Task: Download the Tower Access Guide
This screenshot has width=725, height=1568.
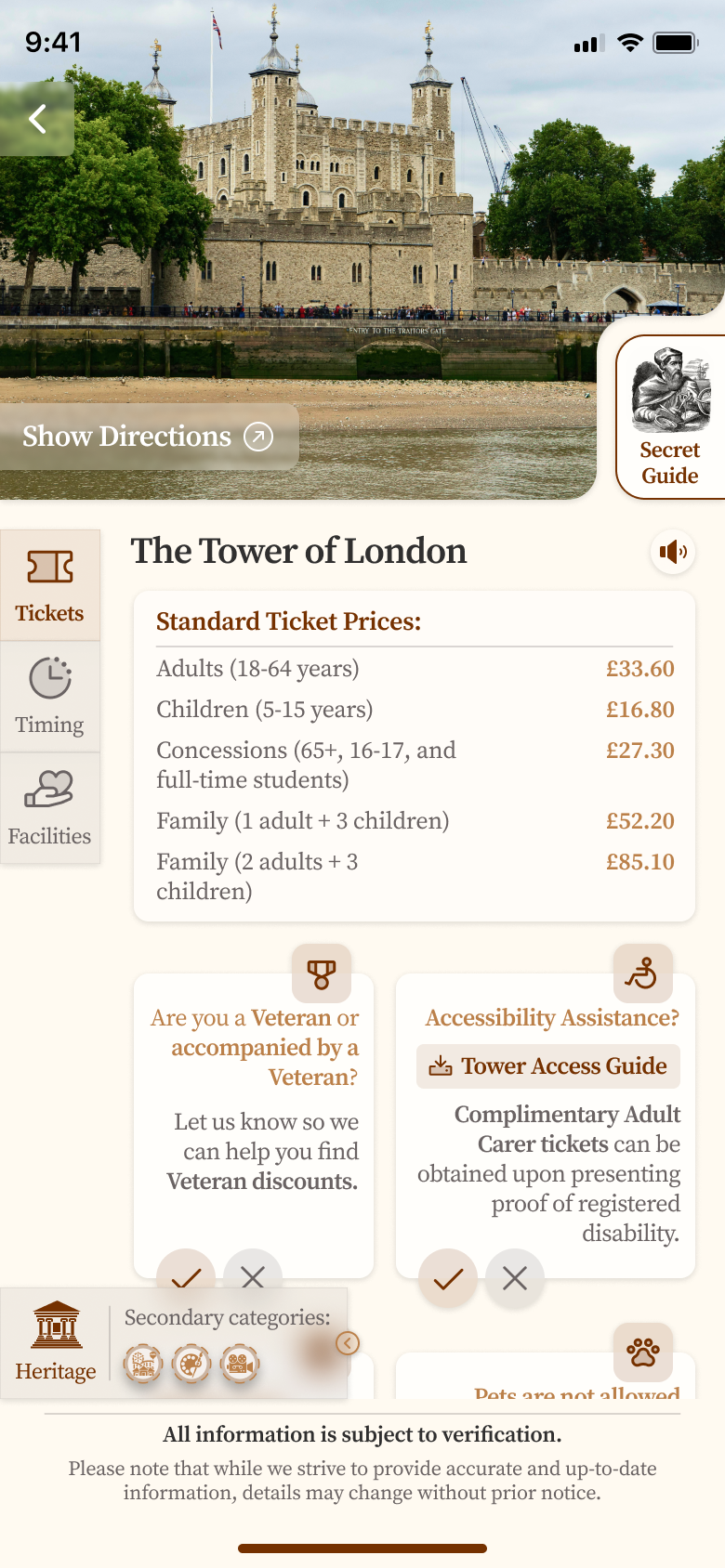Action: click(548, 1066)
